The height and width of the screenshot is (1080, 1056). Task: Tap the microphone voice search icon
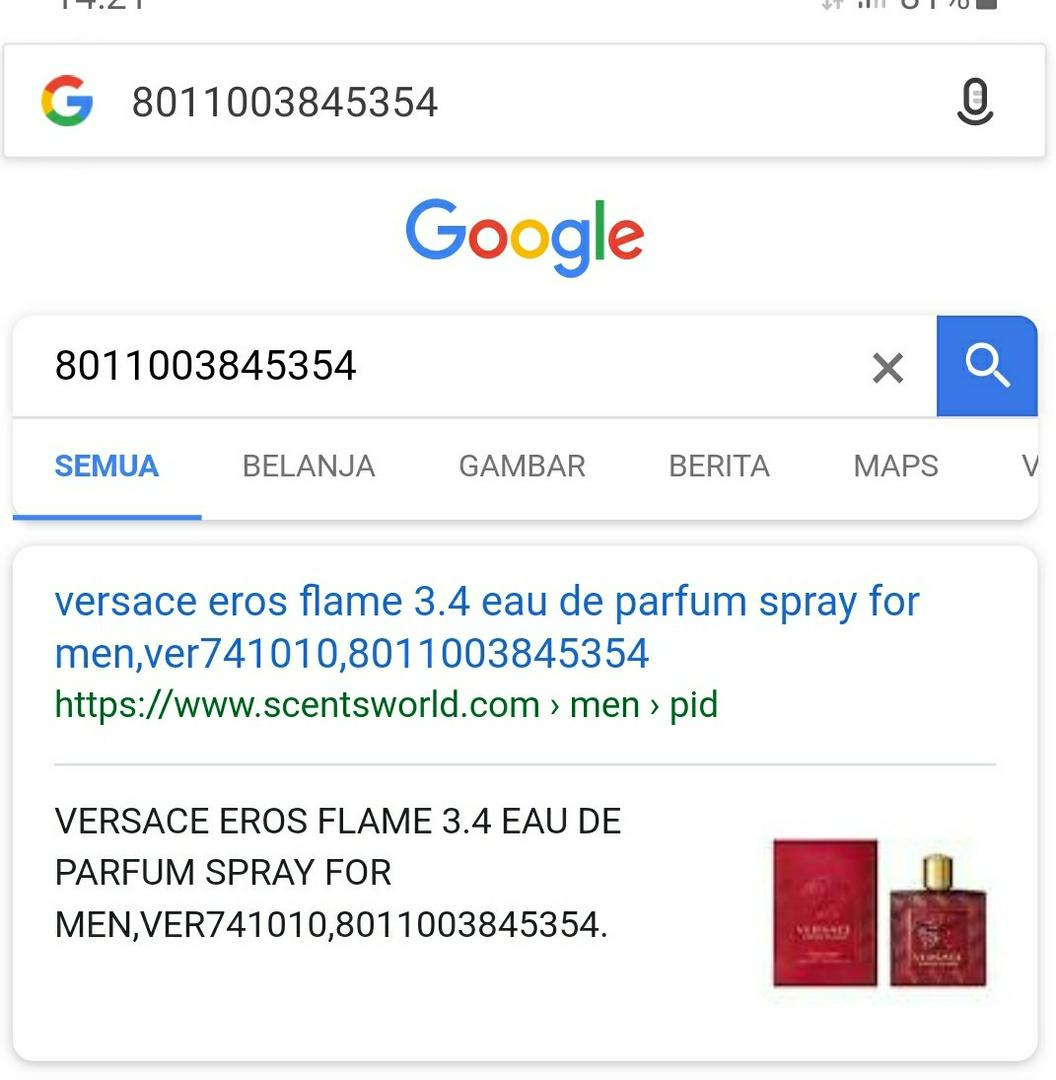tap(974, 102)
